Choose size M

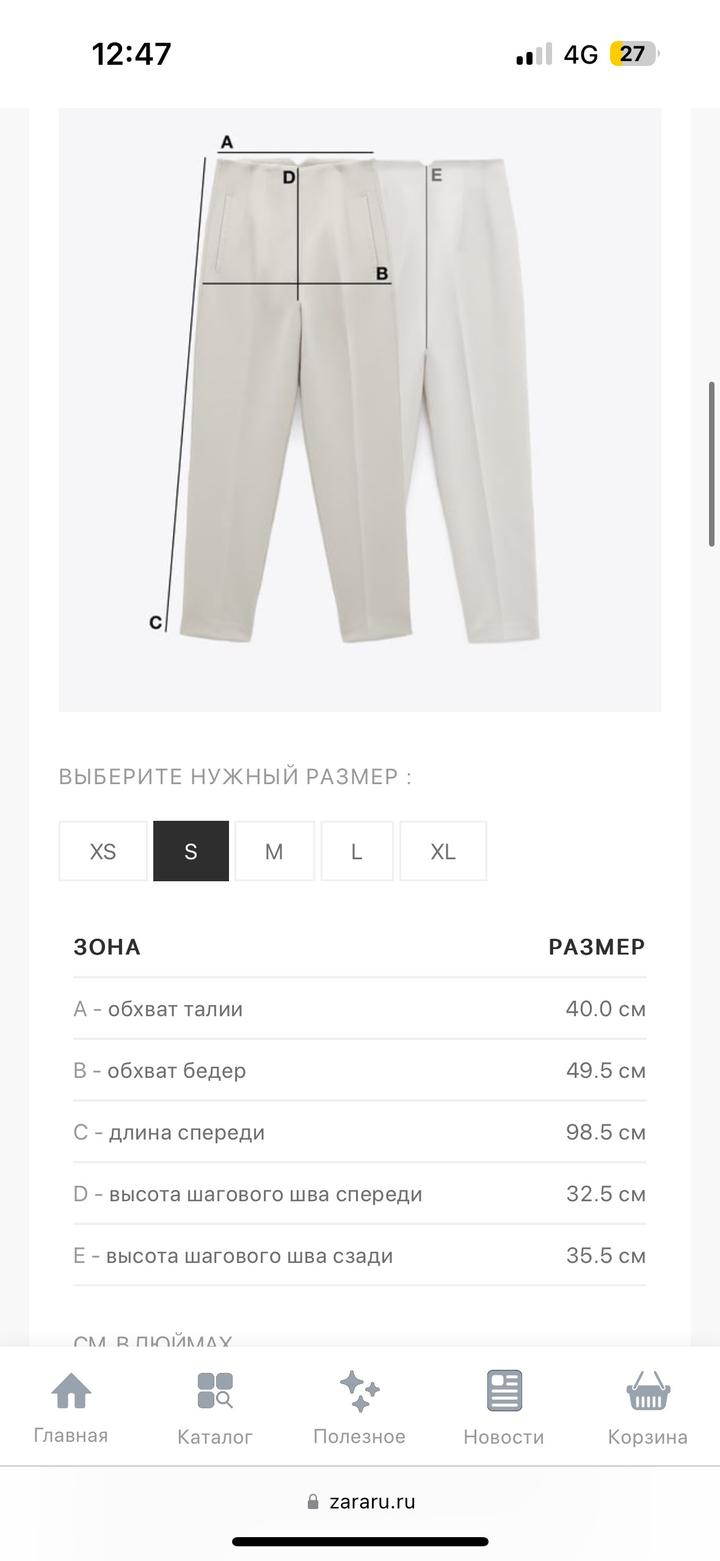[274, 851]
